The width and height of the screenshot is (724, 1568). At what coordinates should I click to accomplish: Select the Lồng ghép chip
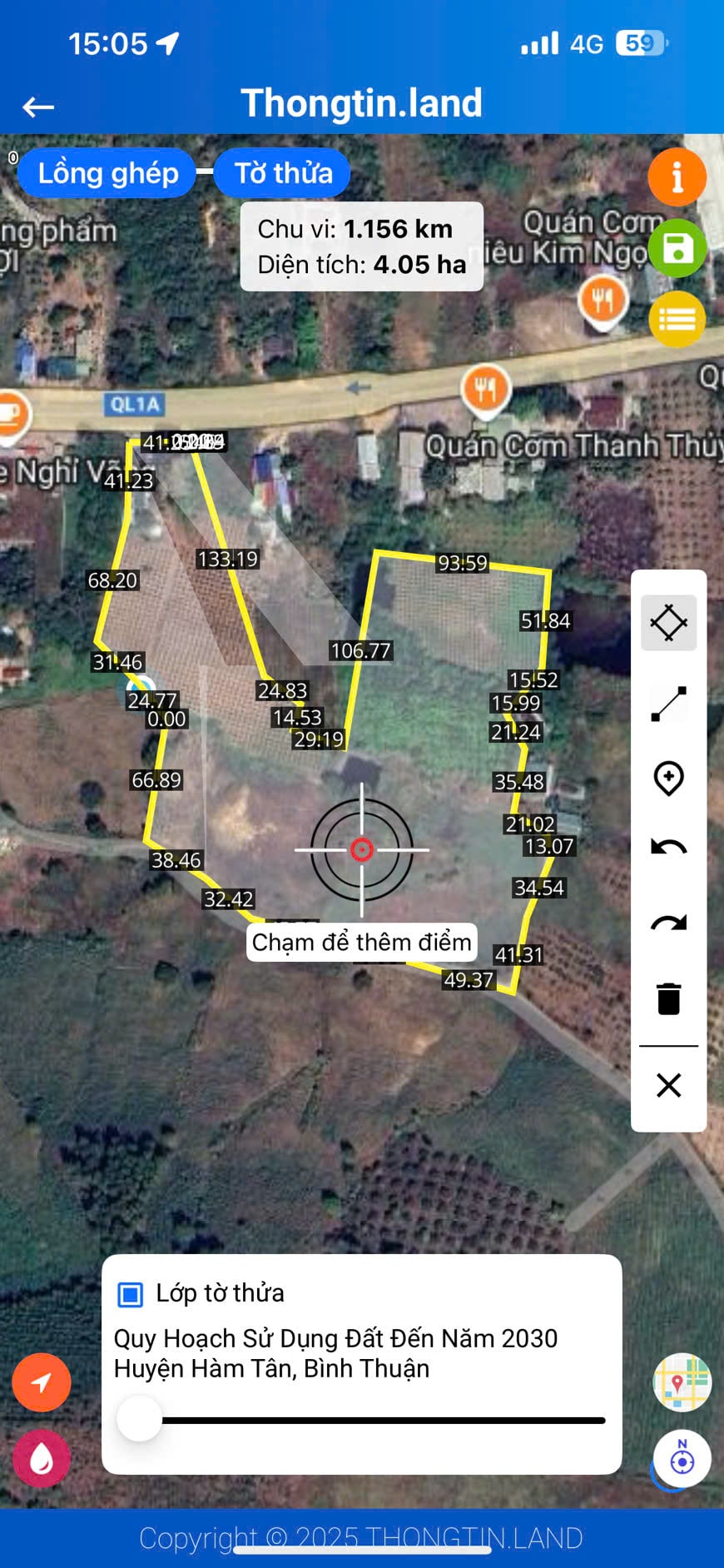(x=107, y=173)
